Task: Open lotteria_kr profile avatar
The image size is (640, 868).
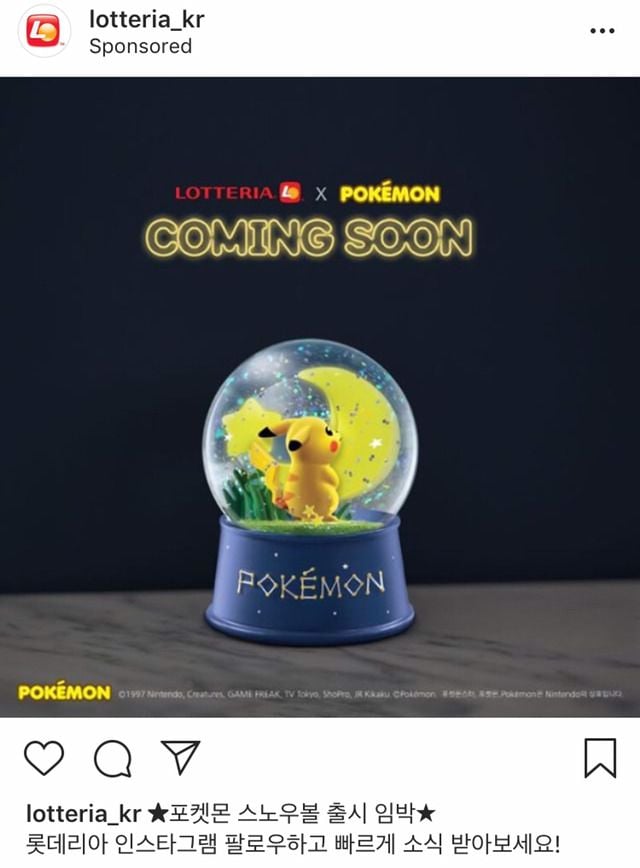Action: coord(44,31)
